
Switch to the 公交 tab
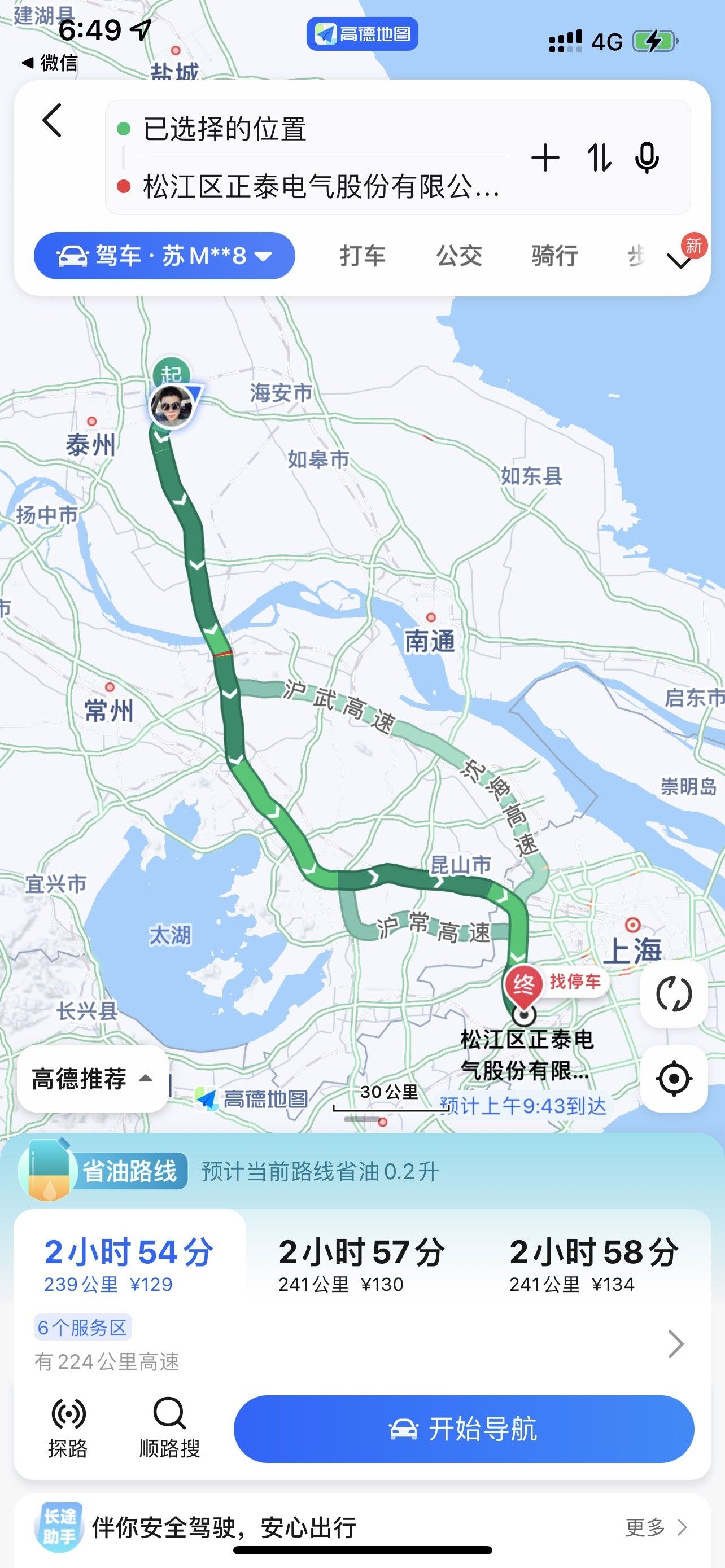pyautogui.click(x=459, y=256)
